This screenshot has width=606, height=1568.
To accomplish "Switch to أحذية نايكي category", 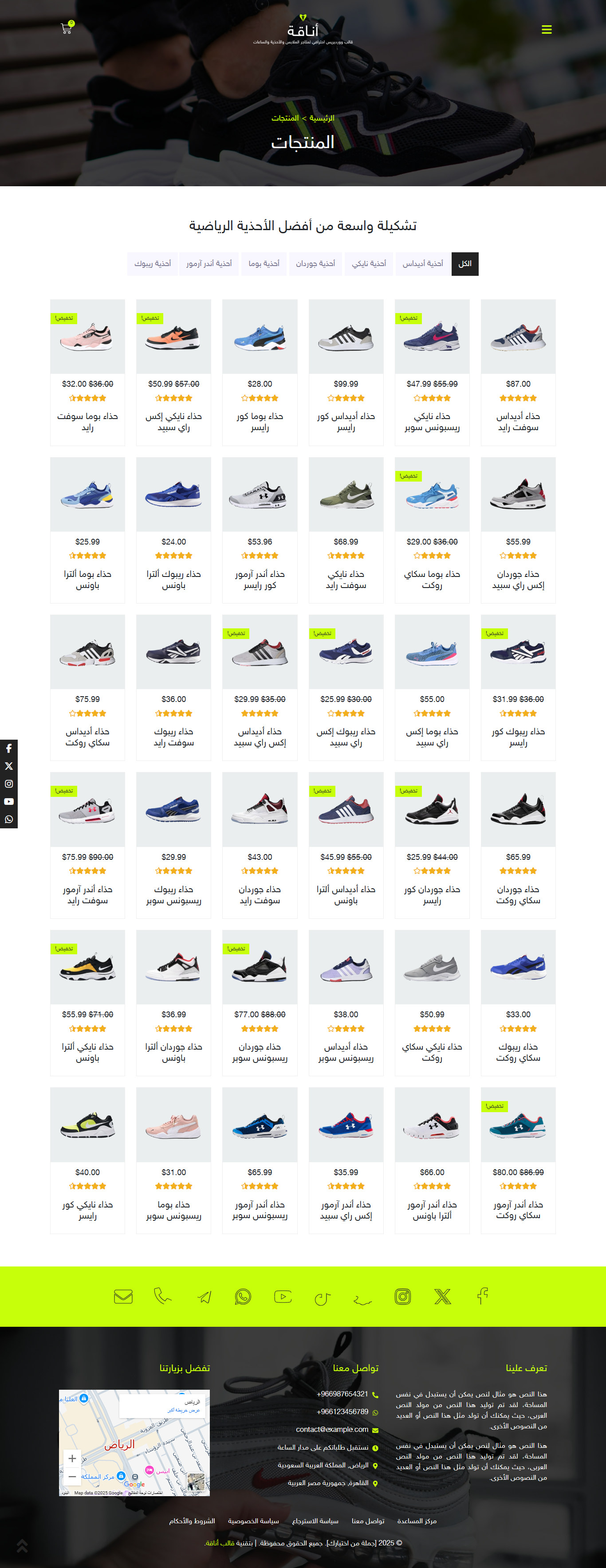I will point(369,263).
